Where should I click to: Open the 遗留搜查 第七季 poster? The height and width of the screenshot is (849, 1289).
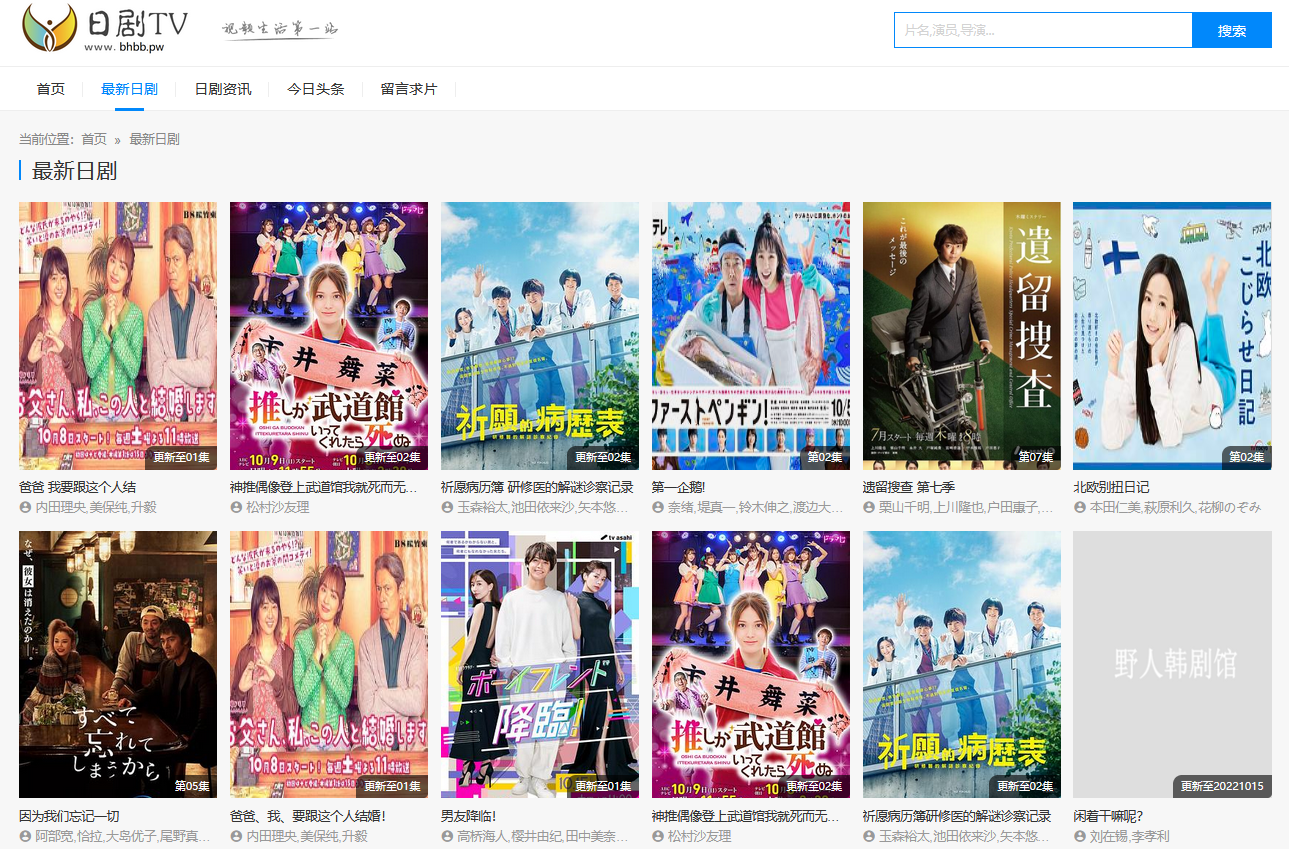[x=961, y=336]
